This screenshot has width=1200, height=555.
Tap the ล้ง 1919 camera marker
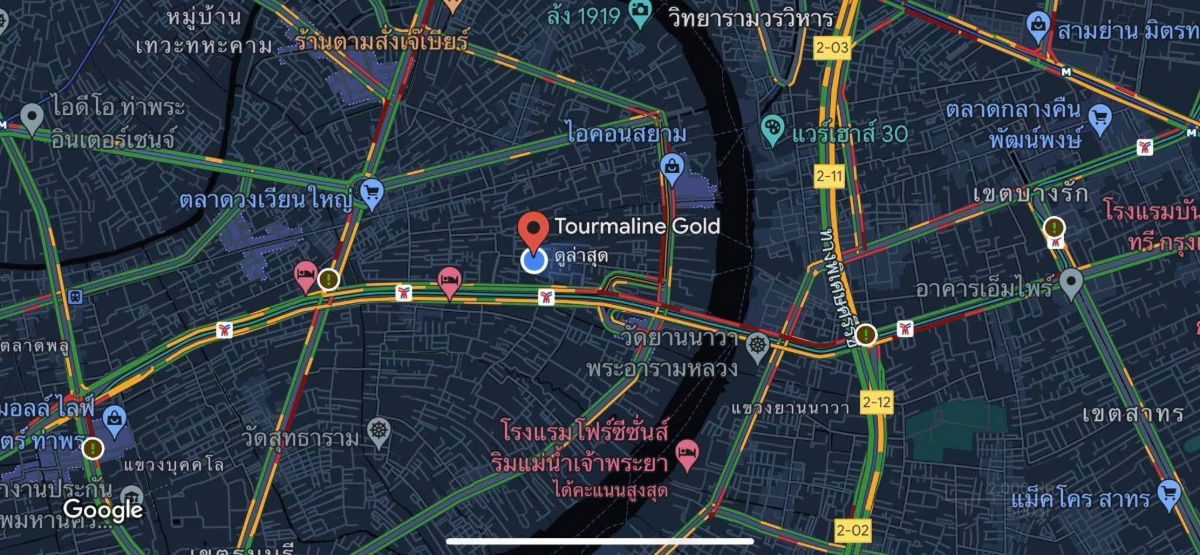click(638, 12)
